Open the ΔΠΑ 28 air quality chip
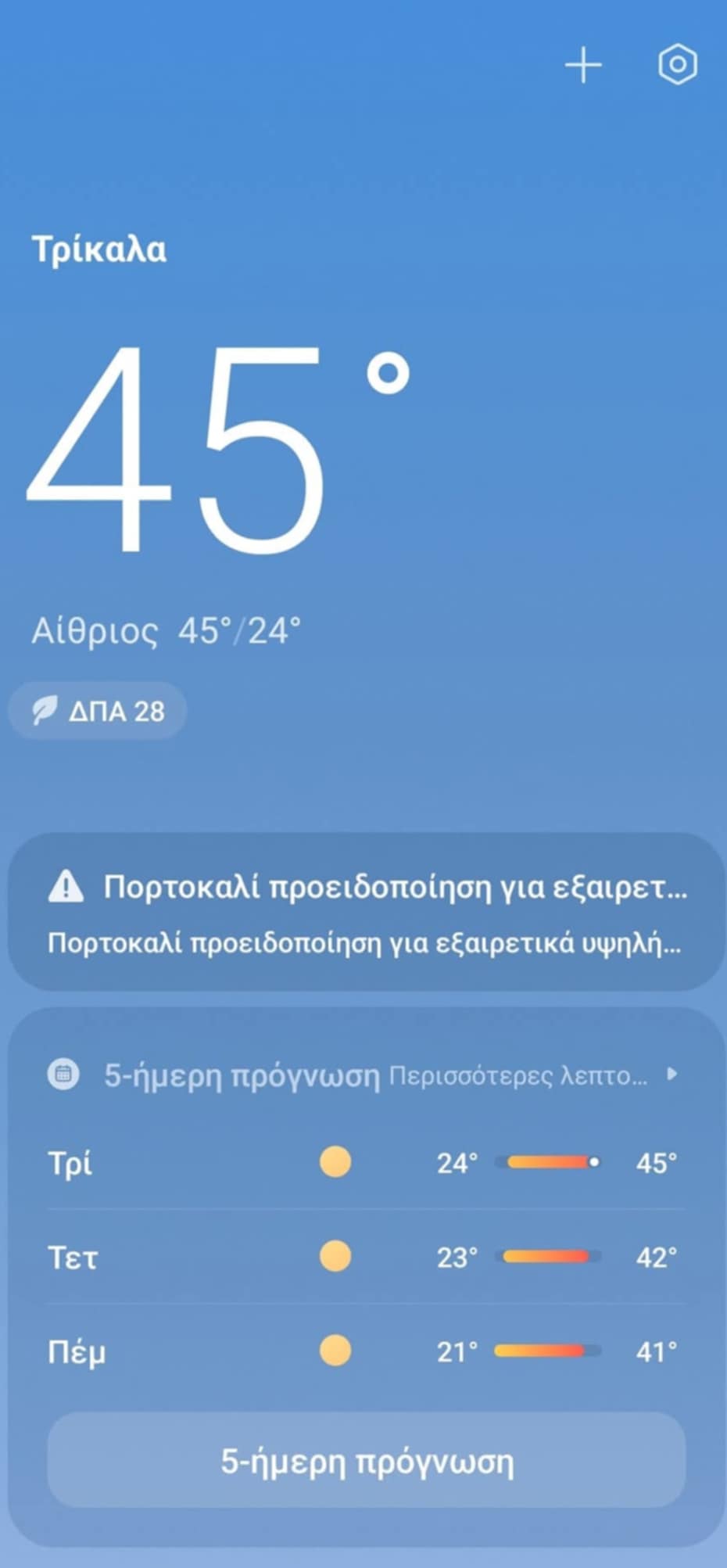The width and height of the screenshot is (727, 1568). [98, 711]
